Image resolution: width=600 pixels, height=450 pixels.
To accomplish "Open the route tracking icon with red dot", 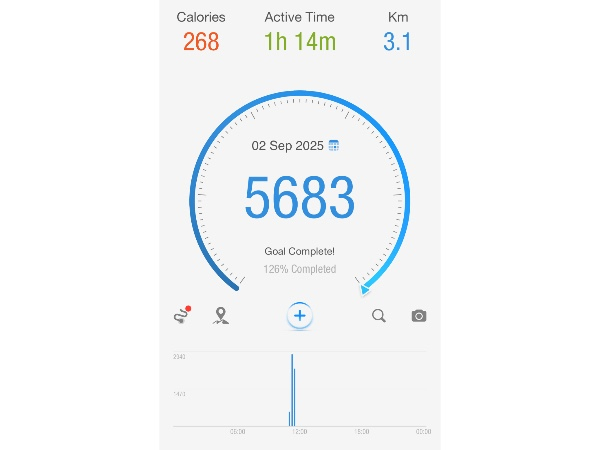I will (181, 316).
